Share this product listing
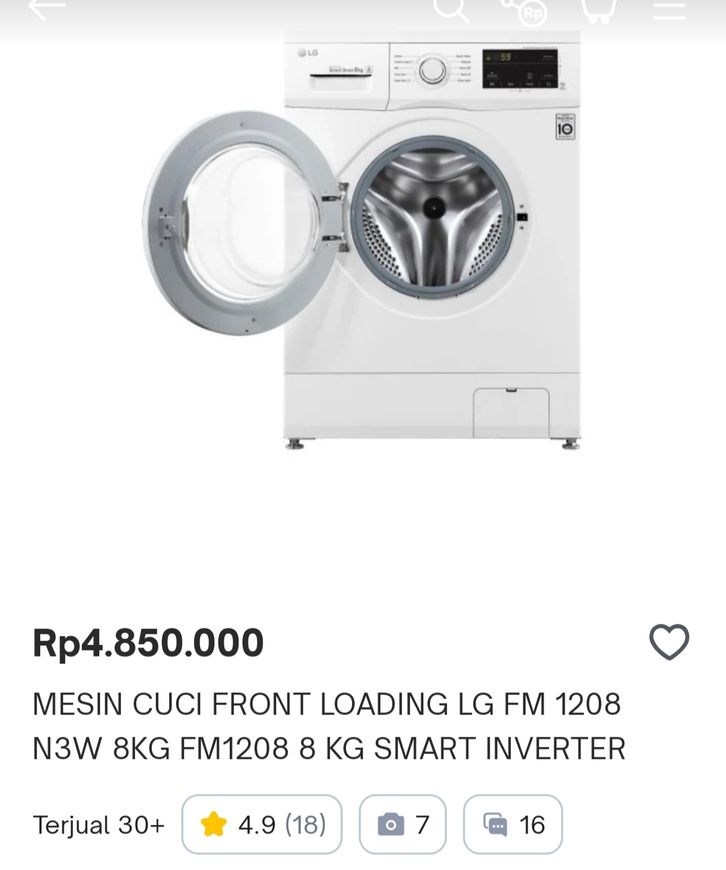 coord(526,9)
